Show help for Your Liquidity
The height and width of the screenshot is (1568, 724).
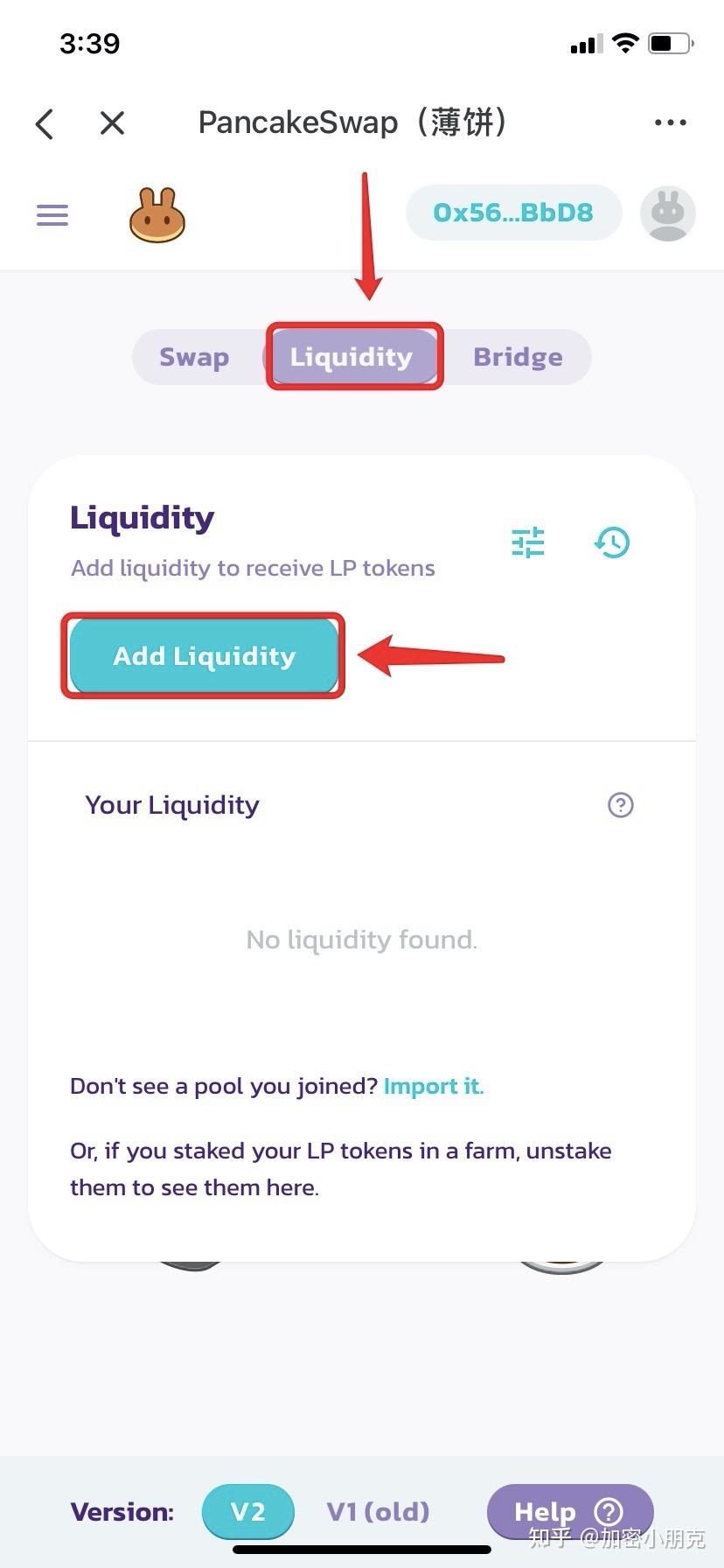tap(621, 805)
